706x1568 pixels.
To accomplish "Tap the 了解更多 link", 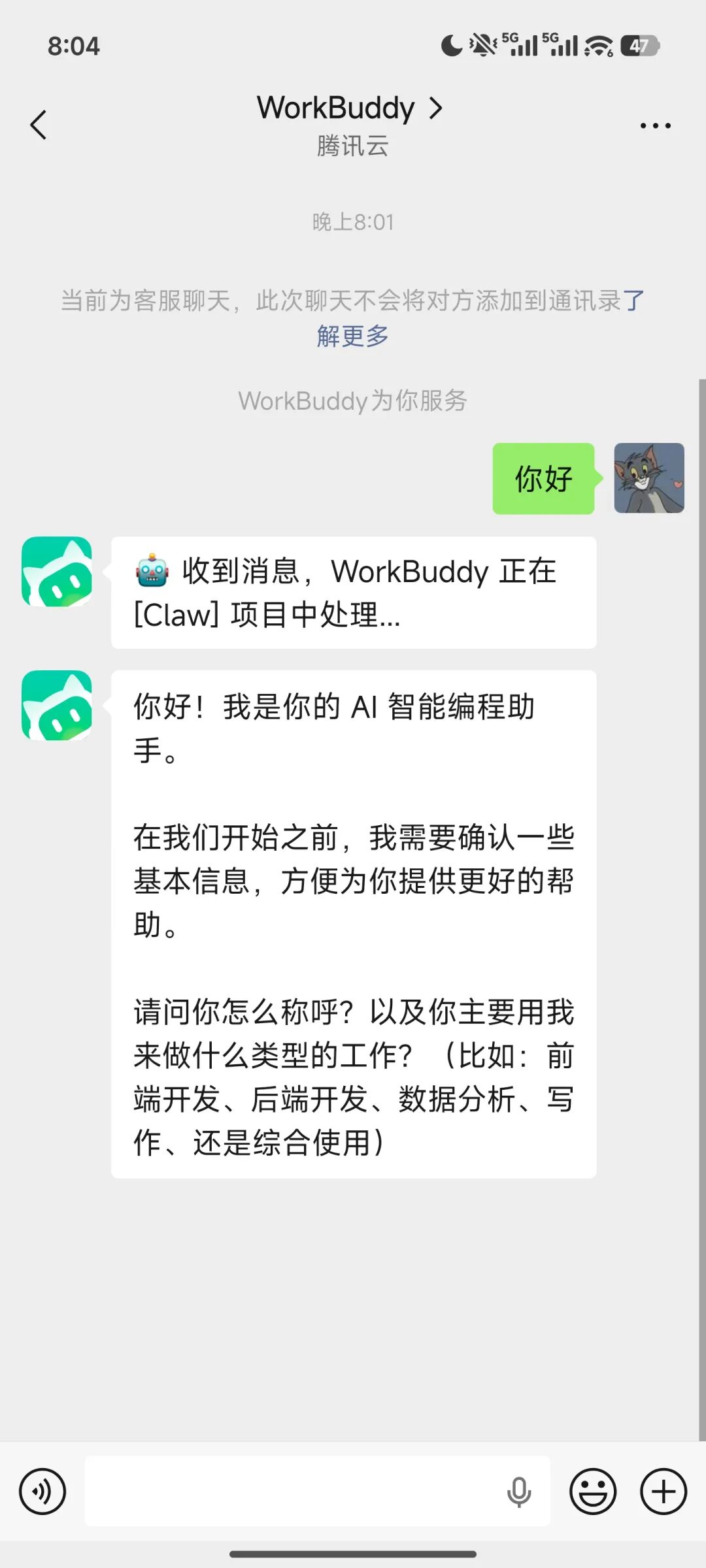I will point(353,336).
